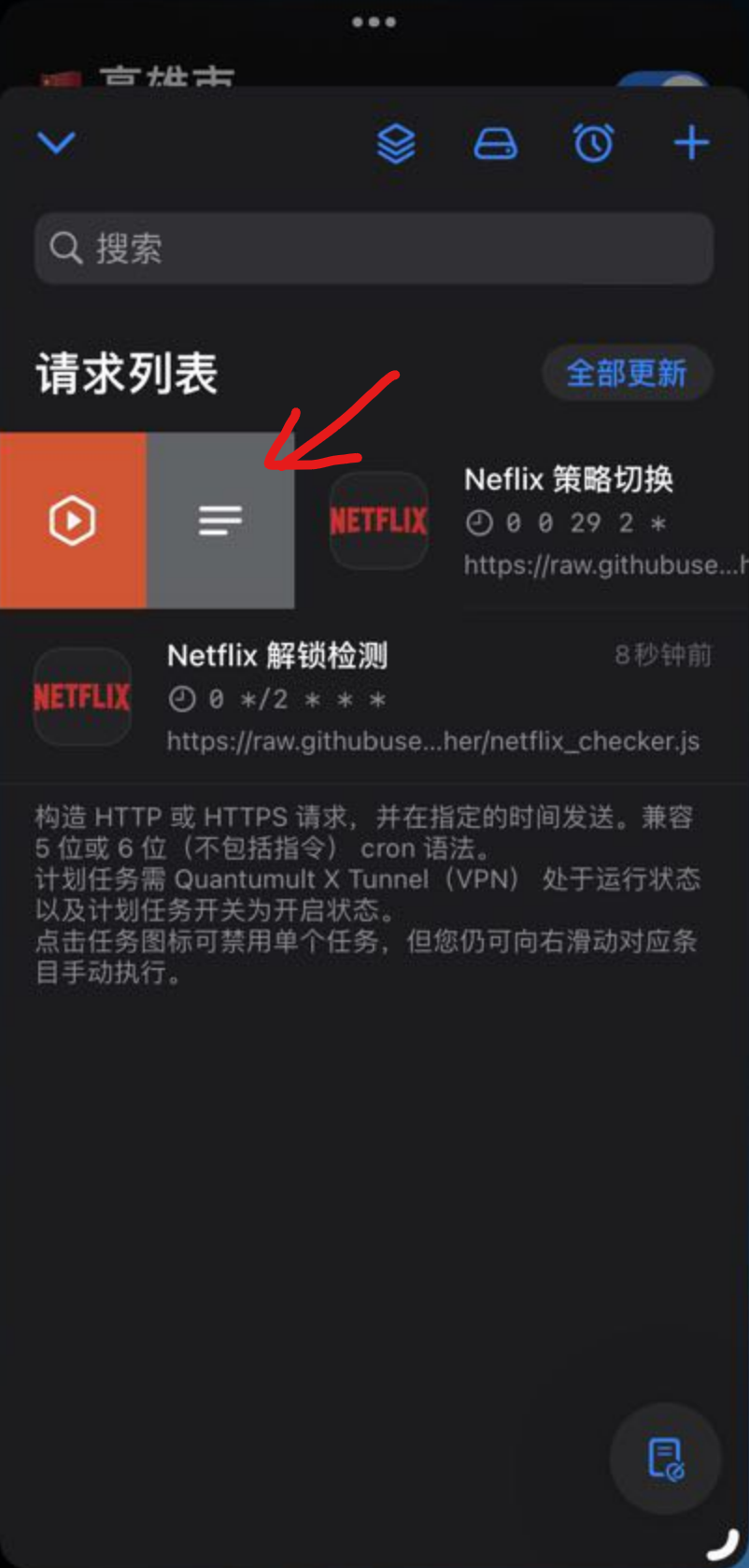Open the alarm clock icon
Screen dimensions: 749x1568
coord(593,144)
